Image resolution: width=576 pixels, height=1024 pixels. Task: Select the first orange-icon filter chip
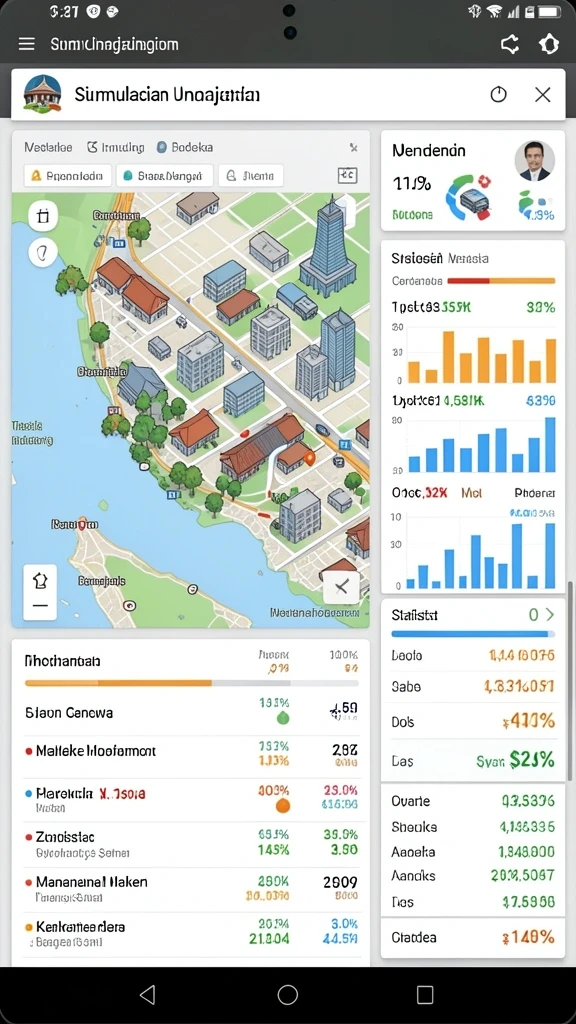[68, 176]
